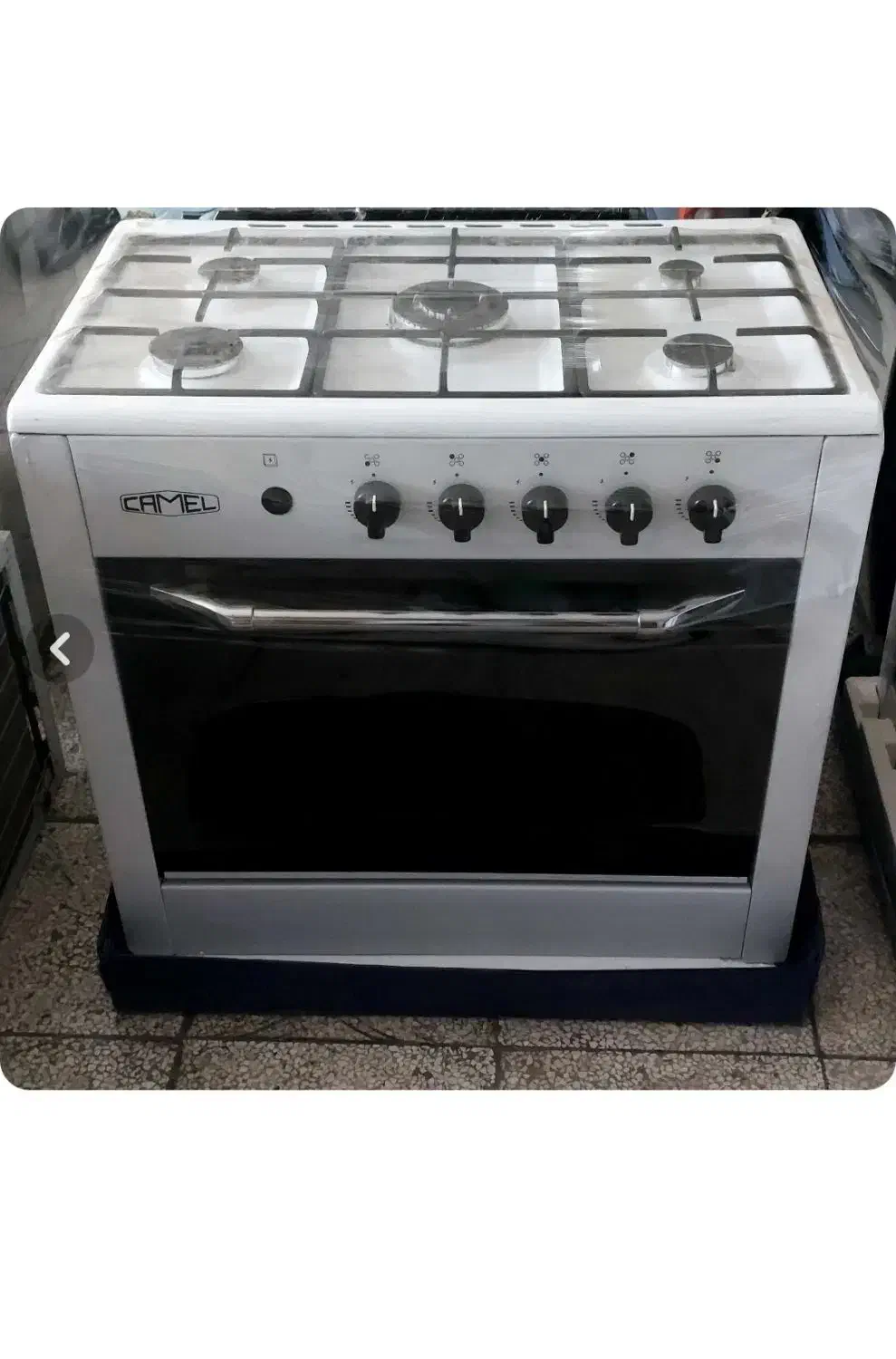Screen dimensions: 896x1359
Task: Go to the previous photo arrow
Action: (x=60, y=650)
